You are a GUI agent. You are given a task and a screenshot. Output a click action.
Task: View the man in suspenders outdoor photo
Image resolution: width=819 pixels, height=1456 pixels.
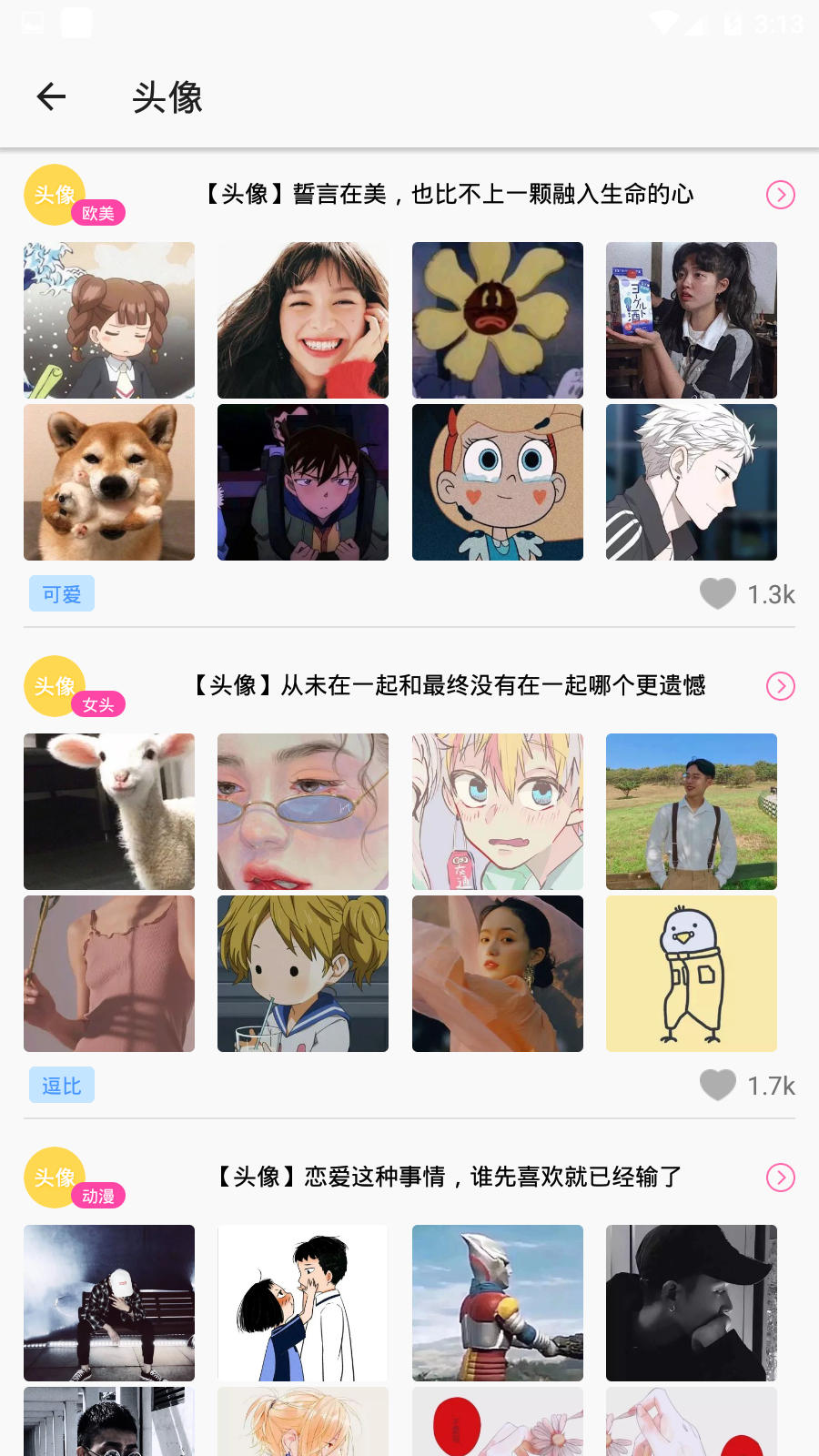(x=692, y=812)
